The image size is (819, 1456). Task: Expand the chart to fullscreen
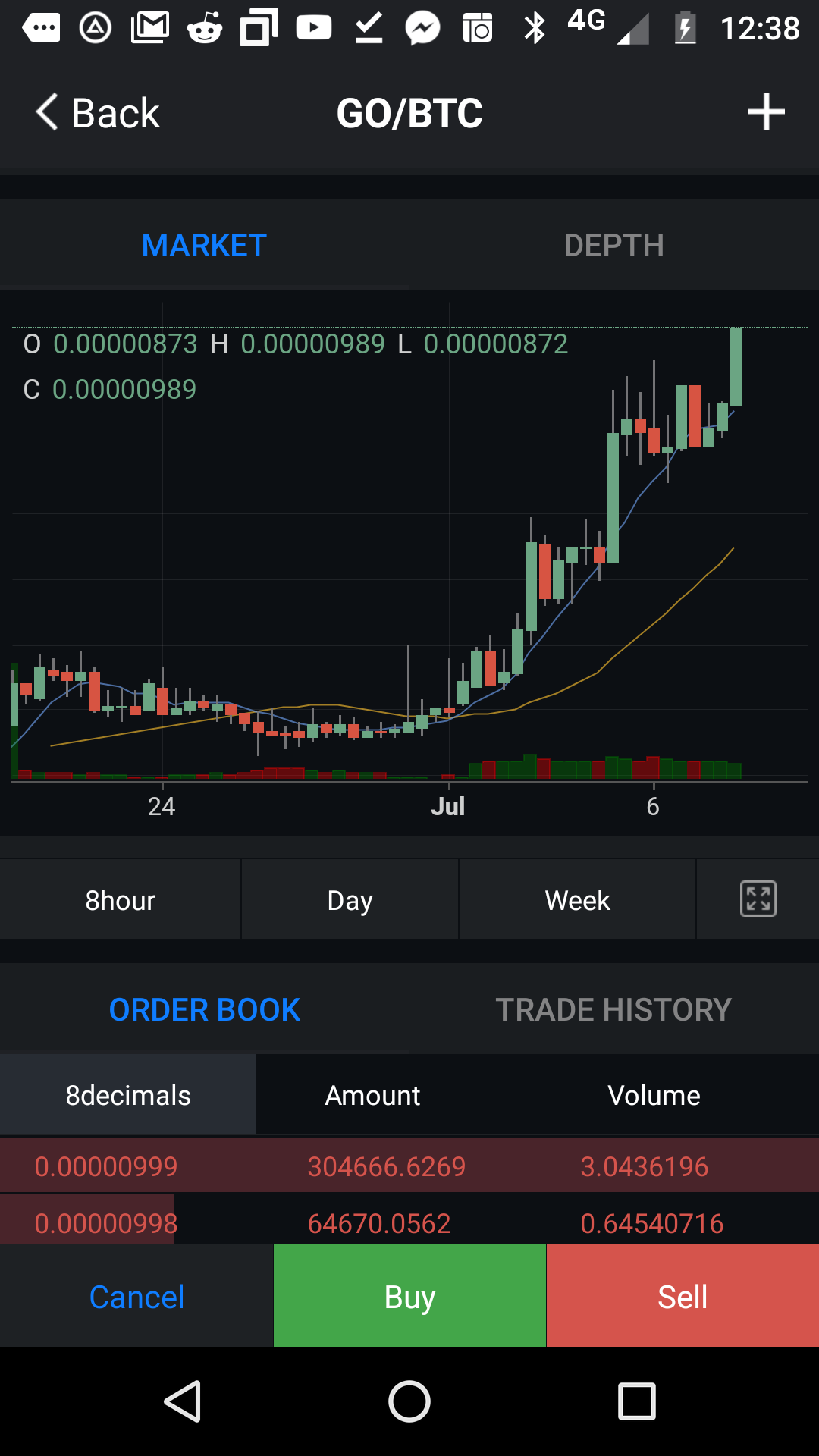click(758, 899)
